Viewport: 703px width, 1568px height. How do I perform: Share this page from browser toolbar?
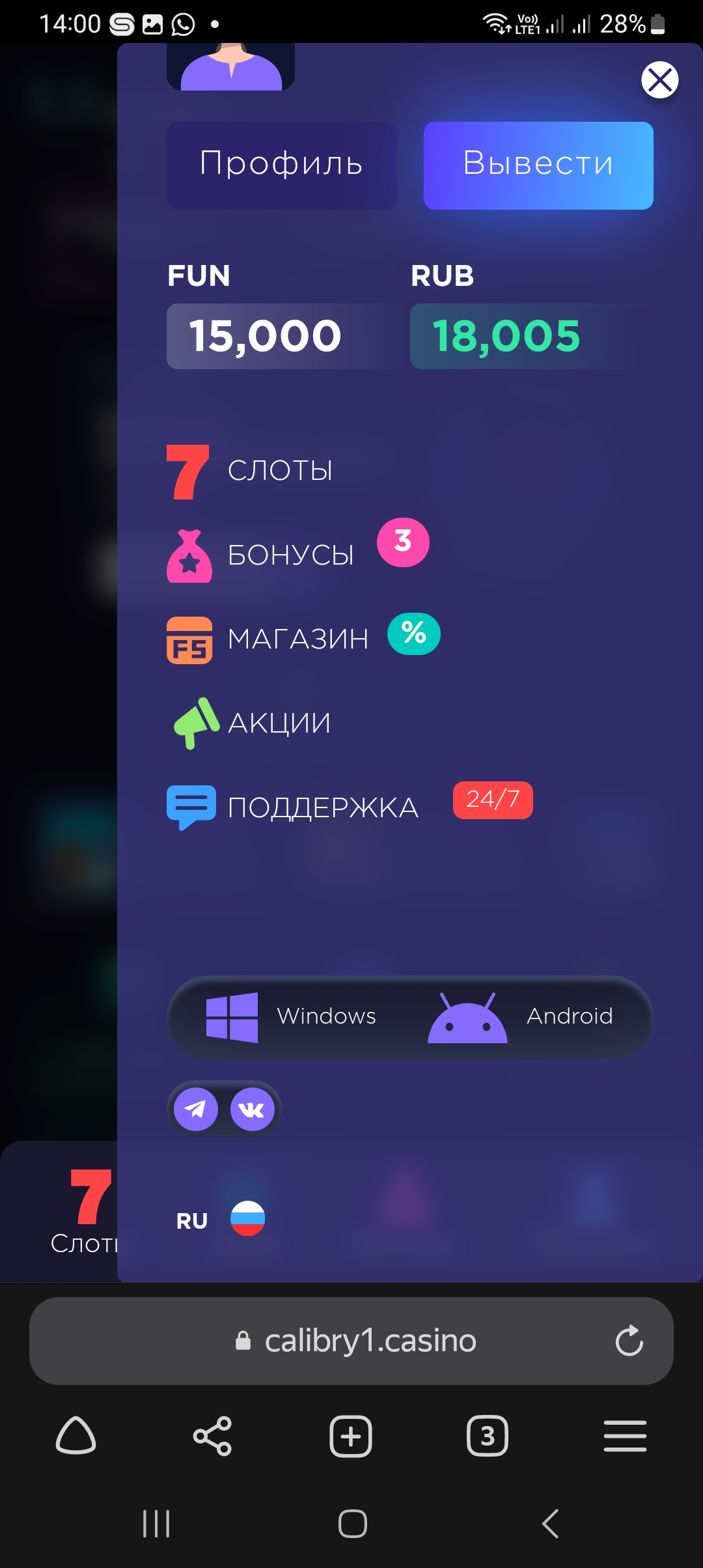(x=213, y=1436)
